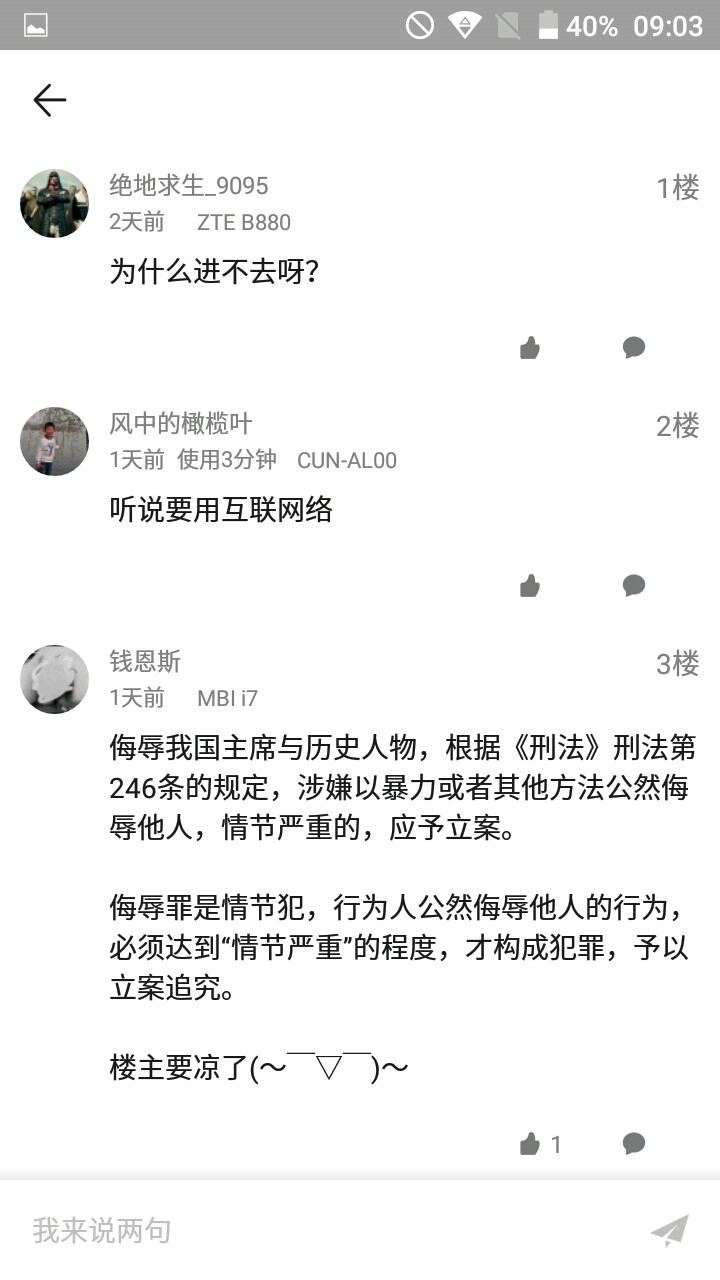
Task: Send comment with paper plane icon
Action: tap(669, 1230)
